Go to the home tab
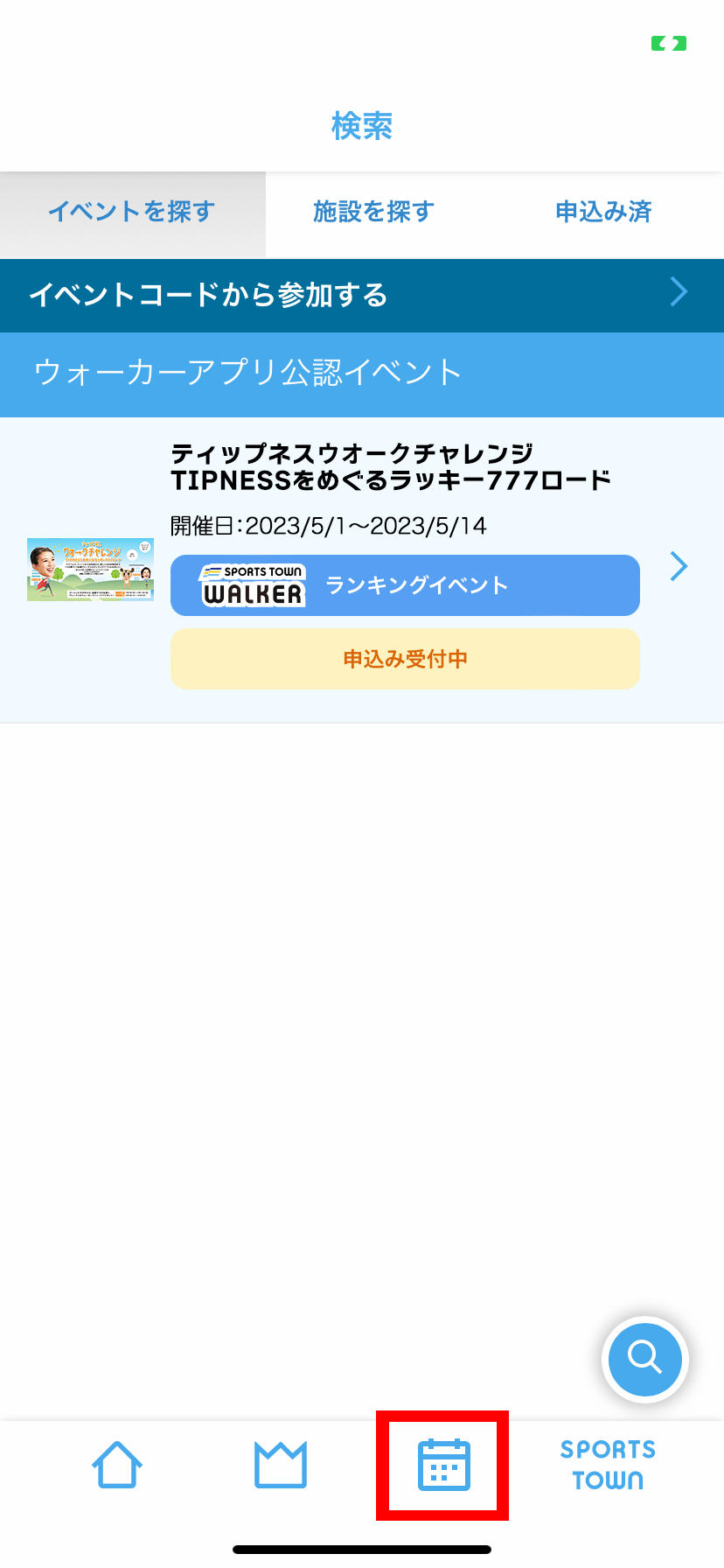The image size is (724, 1568). tap(117, 1465)
